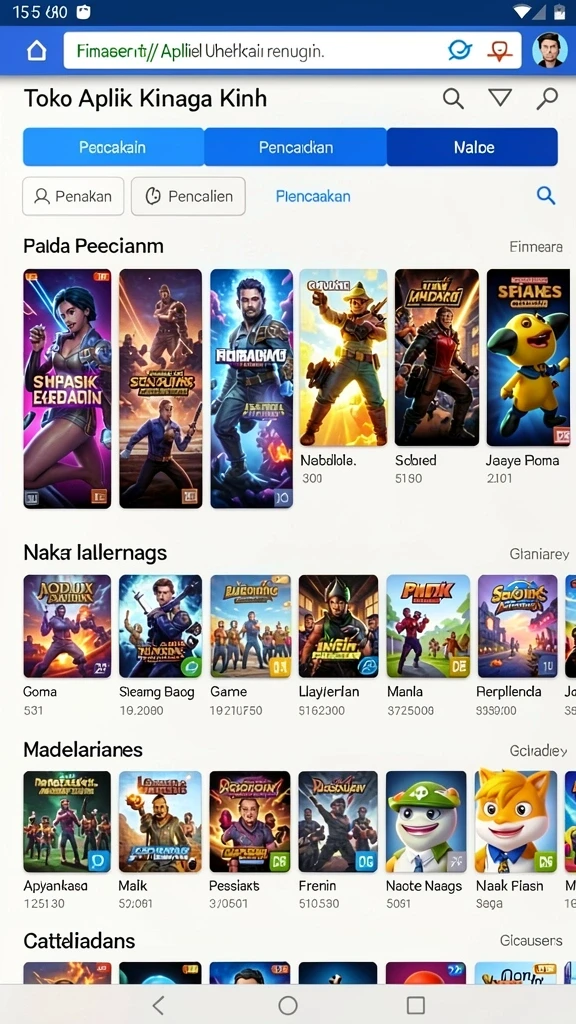Viewport: 576px width, 1024px height.
Task: Open the Nebdlole game card
Action: point(343,377)
